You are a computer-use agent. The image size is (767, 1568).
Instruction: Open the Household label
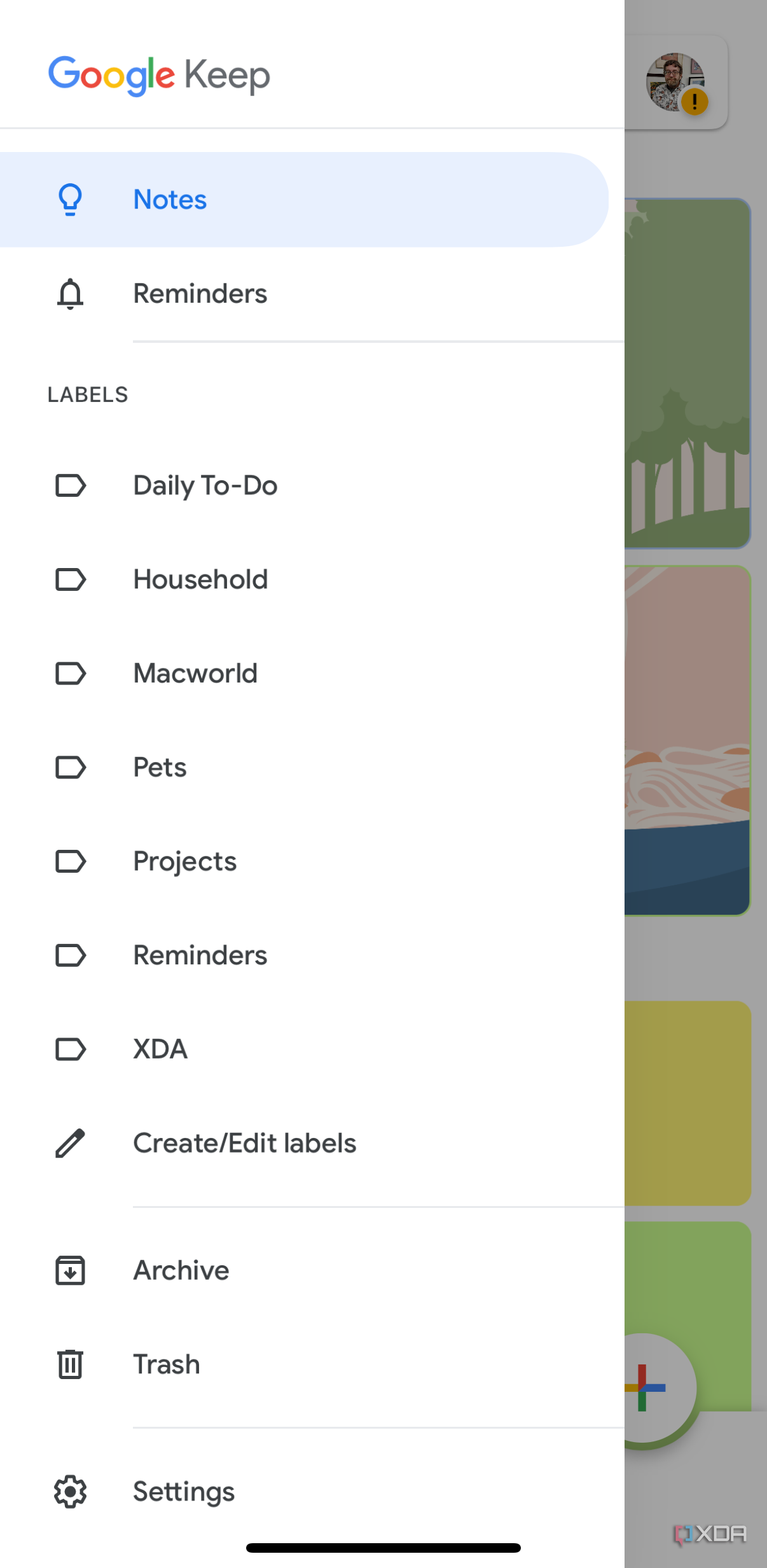(x=200, y=579)
